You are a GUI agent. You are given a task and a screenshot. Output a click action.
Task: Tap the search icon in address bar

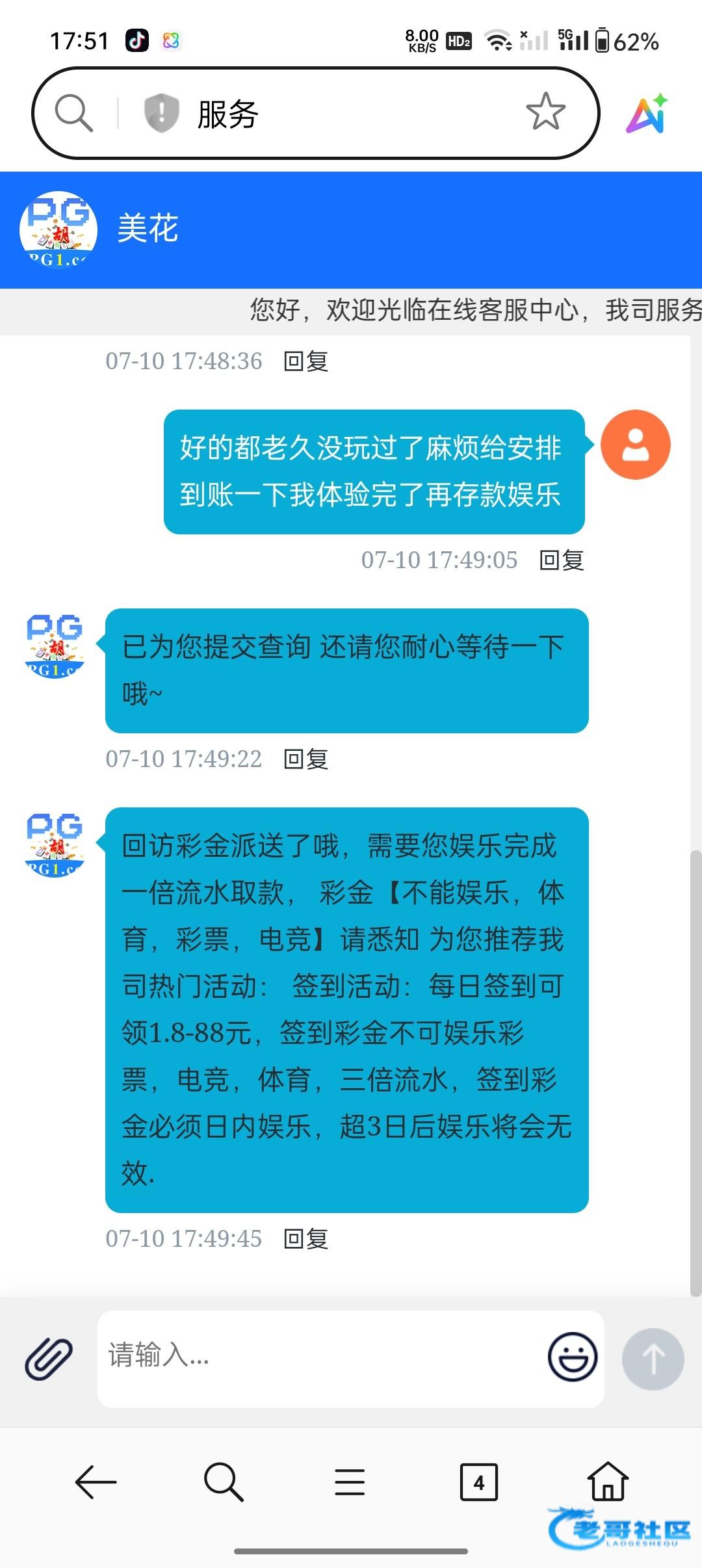point(73,113)
